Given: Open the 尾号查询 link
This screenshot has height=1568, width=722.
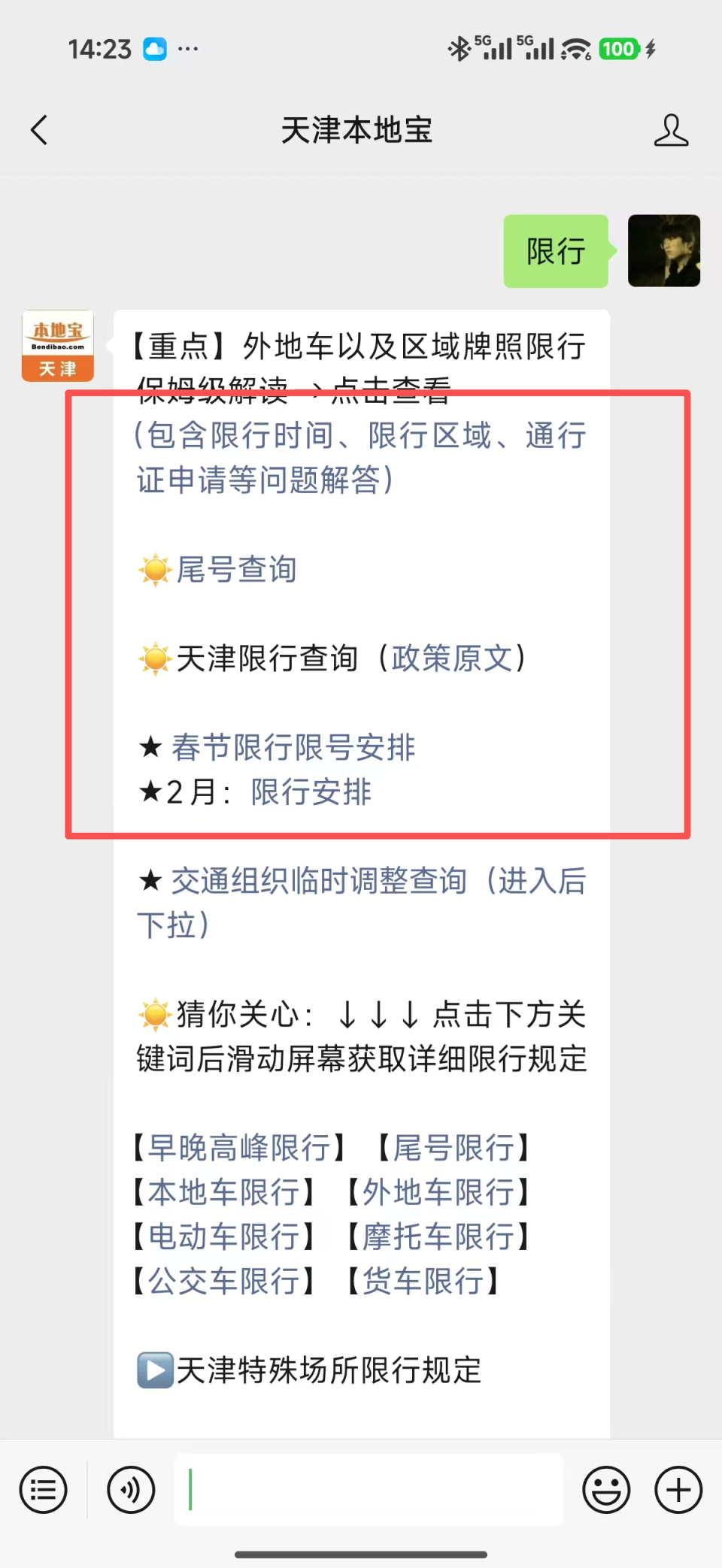Looking at the screenshot, I should [x=237, y=570].
